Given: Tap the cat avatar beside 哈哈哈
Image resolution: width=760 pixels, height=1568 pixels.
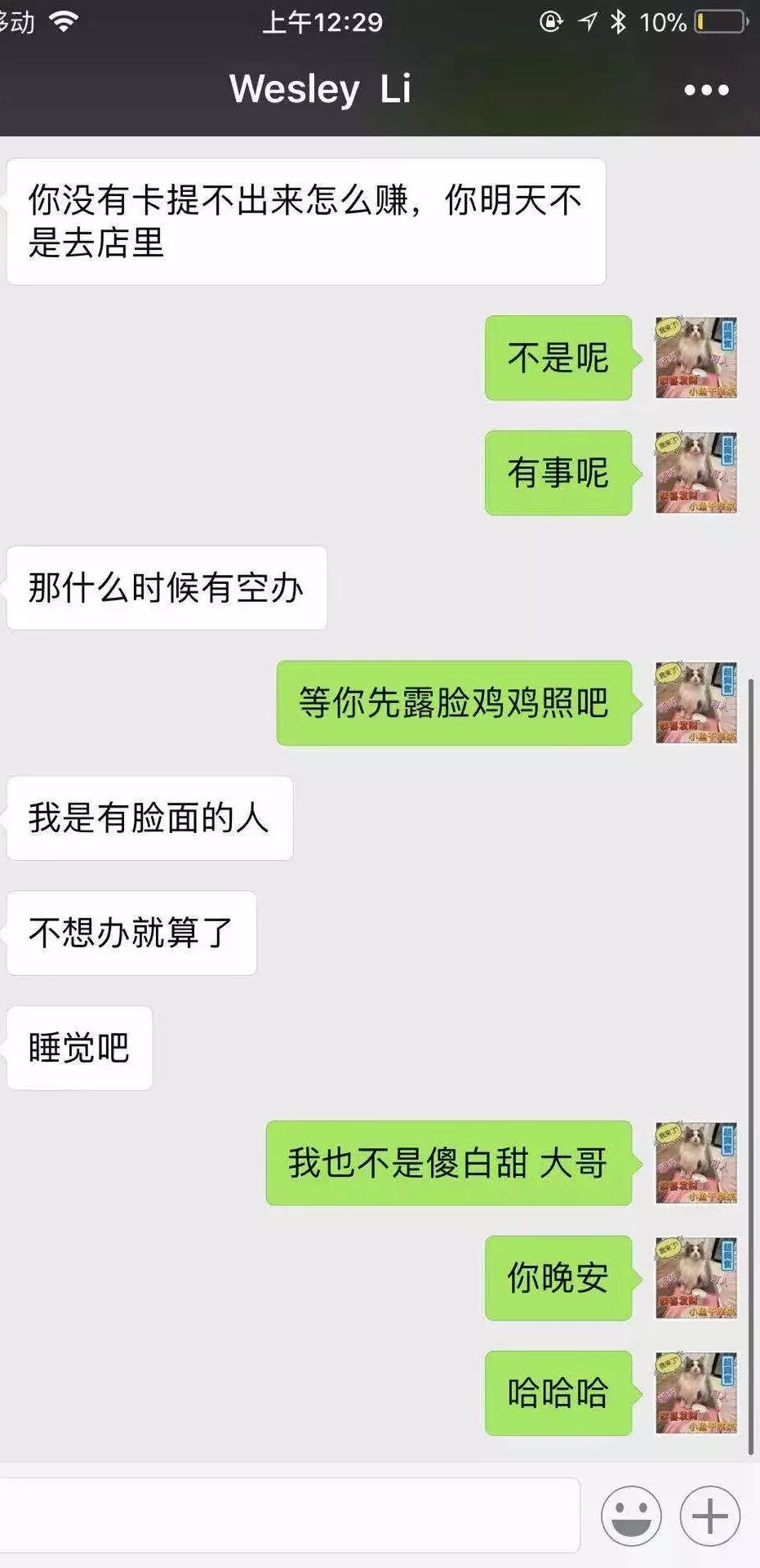Looking at the screenshot, I should 696,1393.
